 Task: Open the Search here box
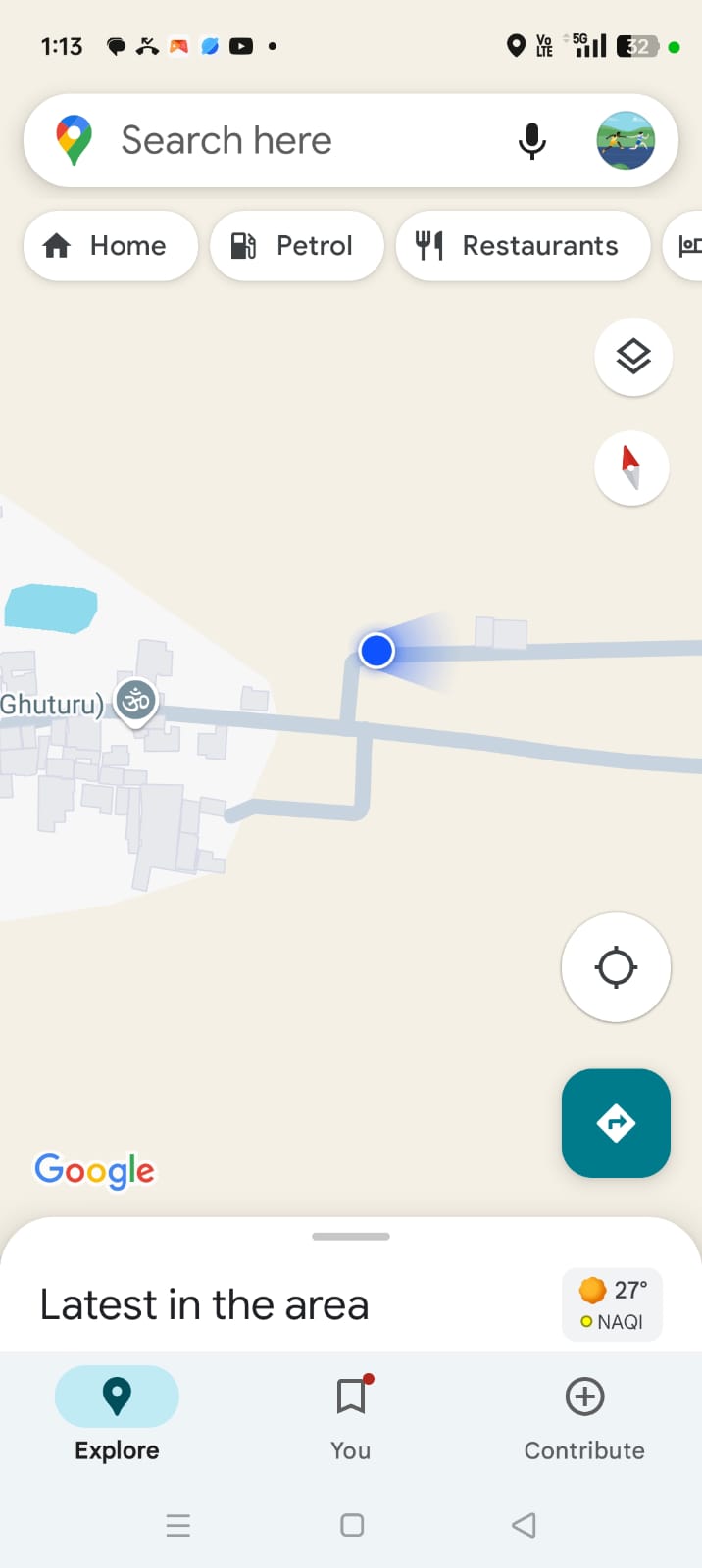[294, 140]
